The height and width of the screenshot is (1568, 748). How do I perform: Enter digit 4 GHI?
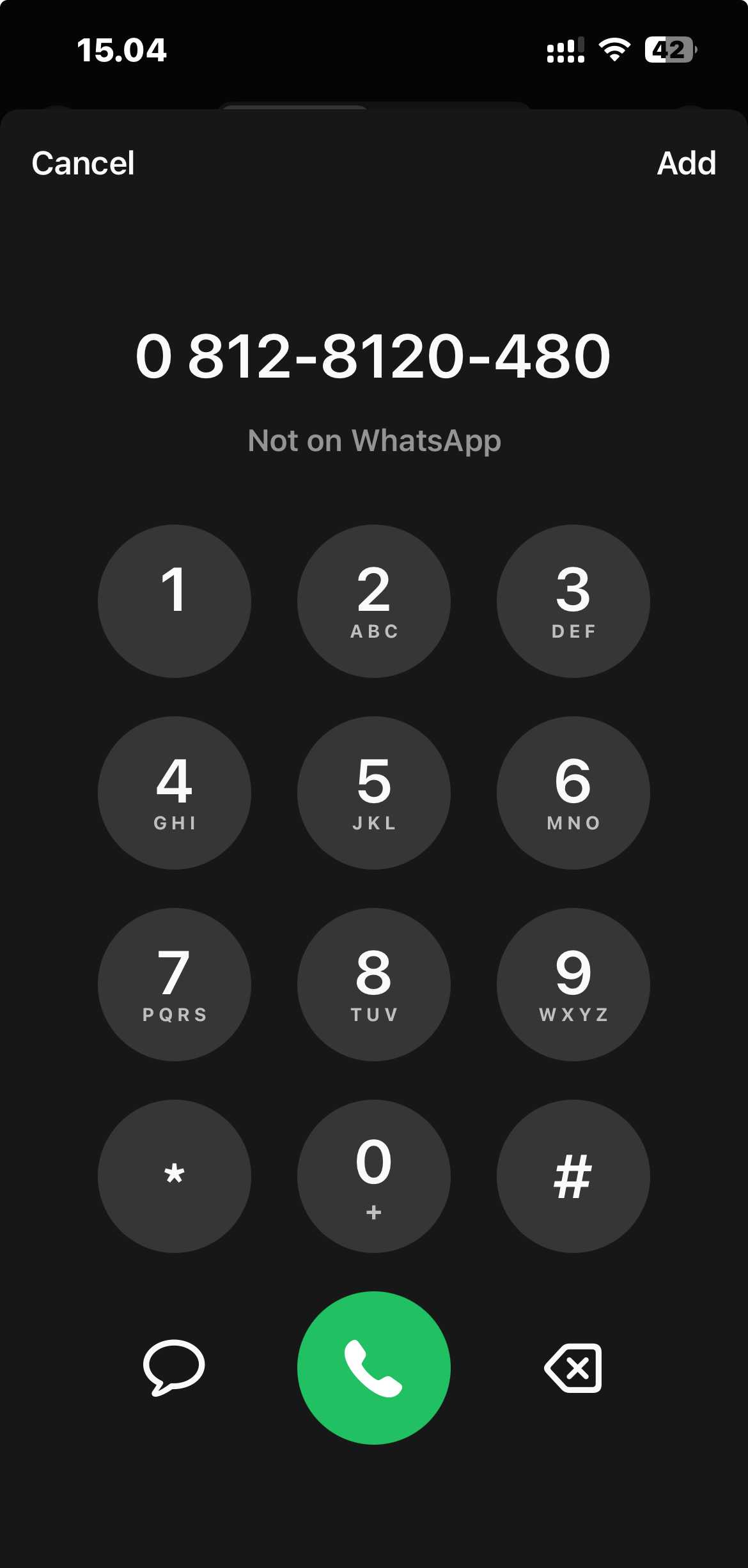click(x=174, y=792)
